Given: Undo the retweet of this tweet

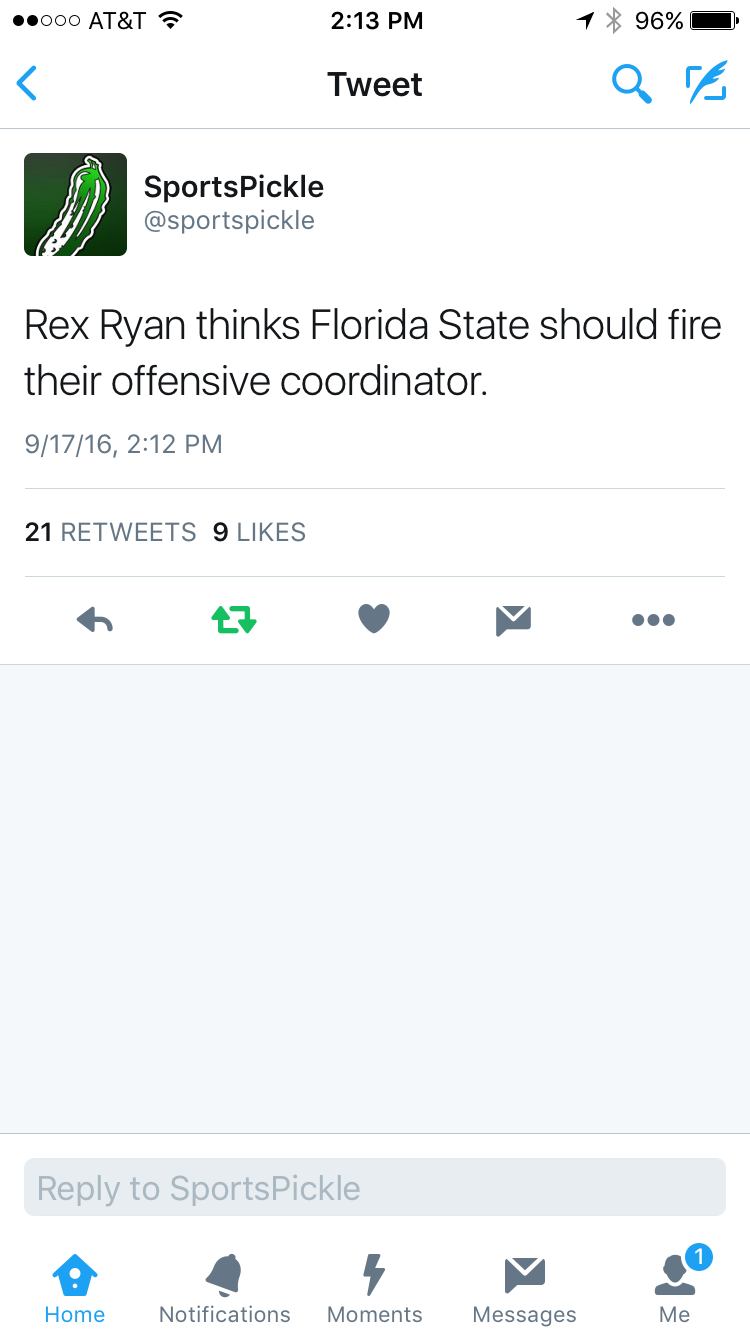Looking at the screenshot, I should (x=234, y=621).
